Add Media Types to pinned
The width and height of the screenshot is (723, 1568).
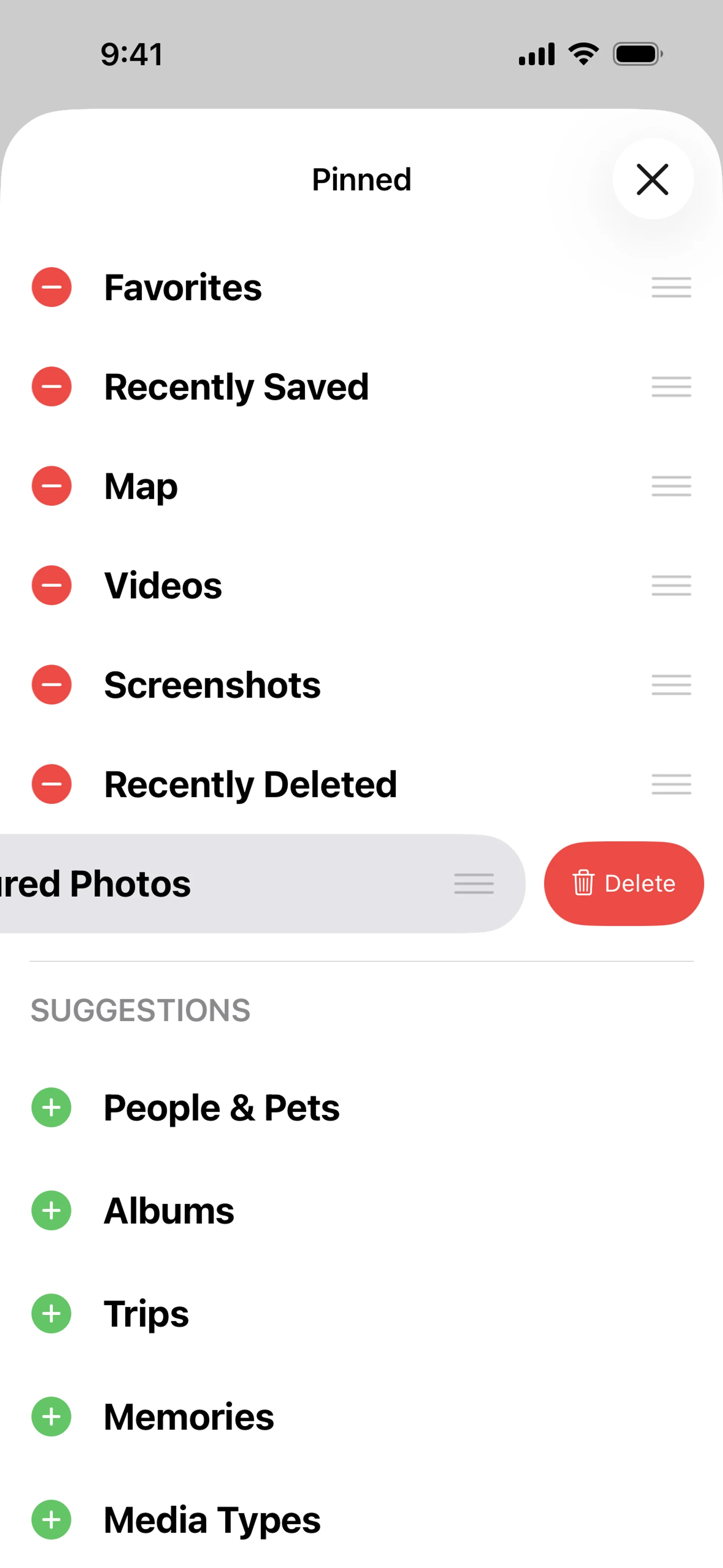click(52, 1519)
